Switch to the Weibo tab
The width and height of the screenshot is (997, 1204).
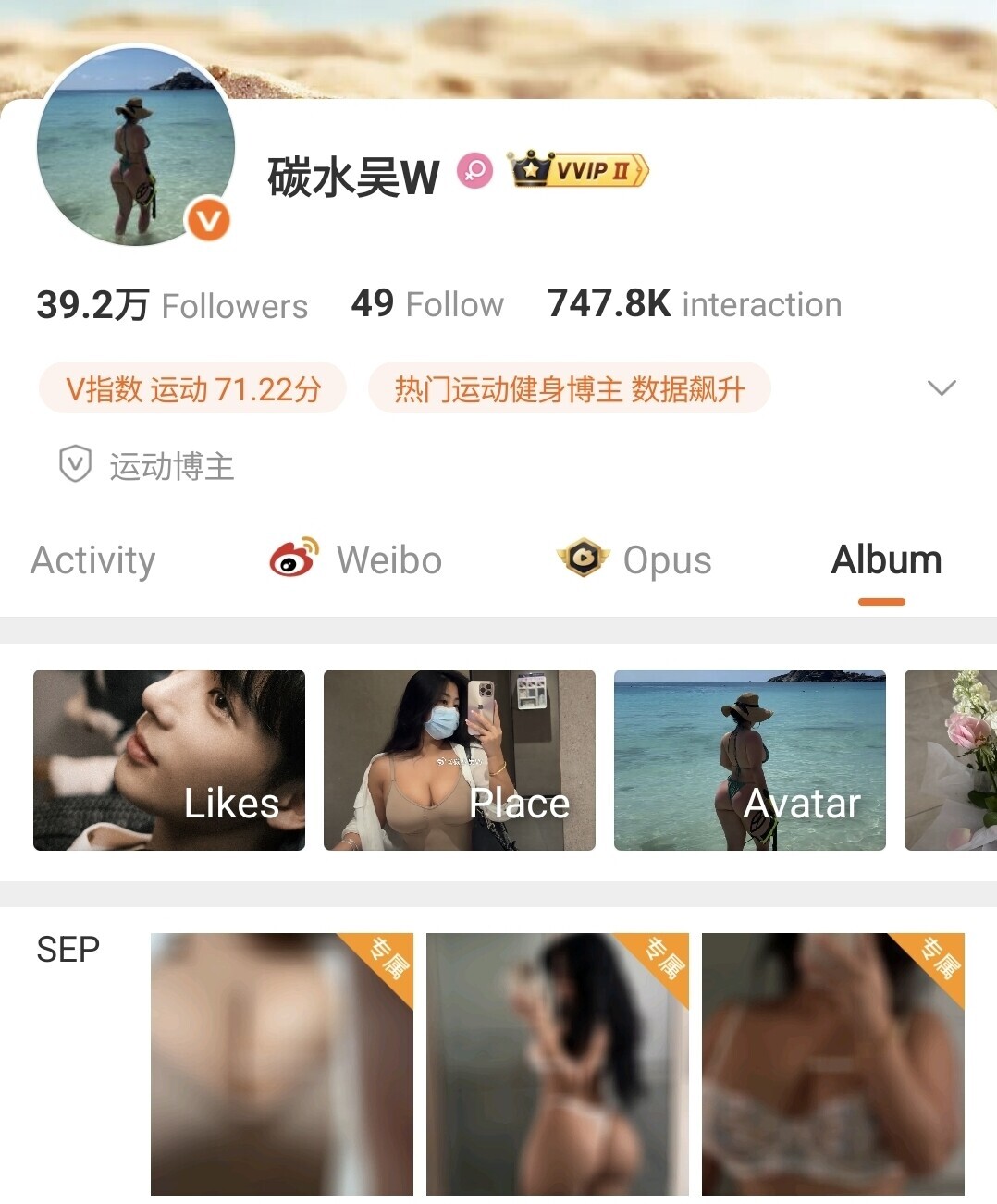coord(356,560)
